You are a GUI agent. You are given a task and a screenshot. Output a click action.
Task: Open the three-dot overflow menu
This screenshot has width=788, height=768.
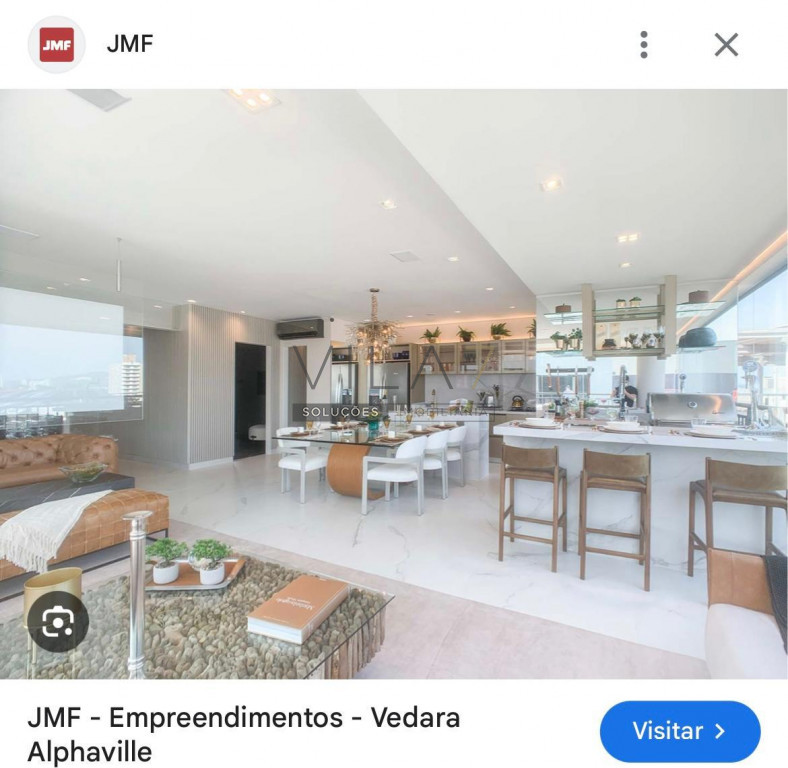tap(643, 44)
